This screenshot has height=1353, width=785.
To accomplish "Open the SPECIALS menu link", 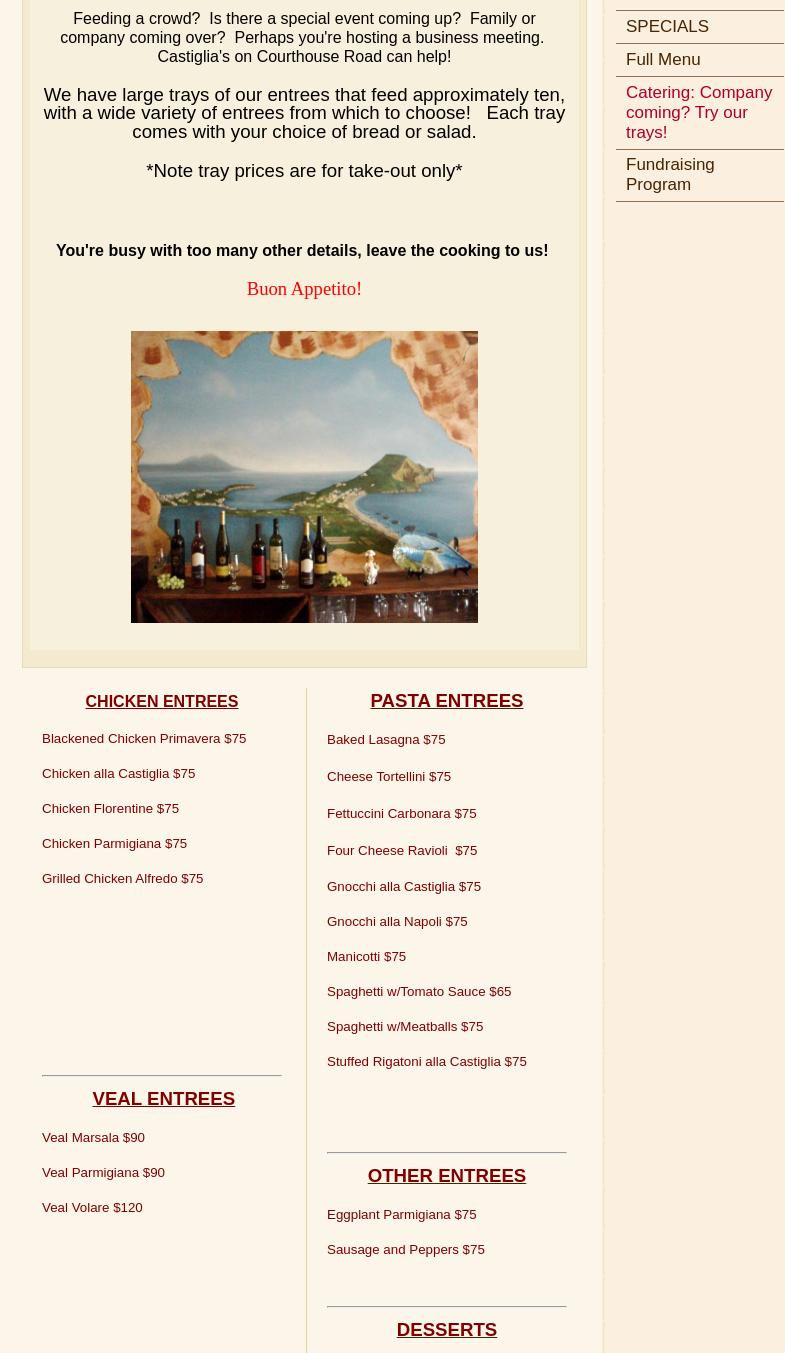I will (667, 27).
